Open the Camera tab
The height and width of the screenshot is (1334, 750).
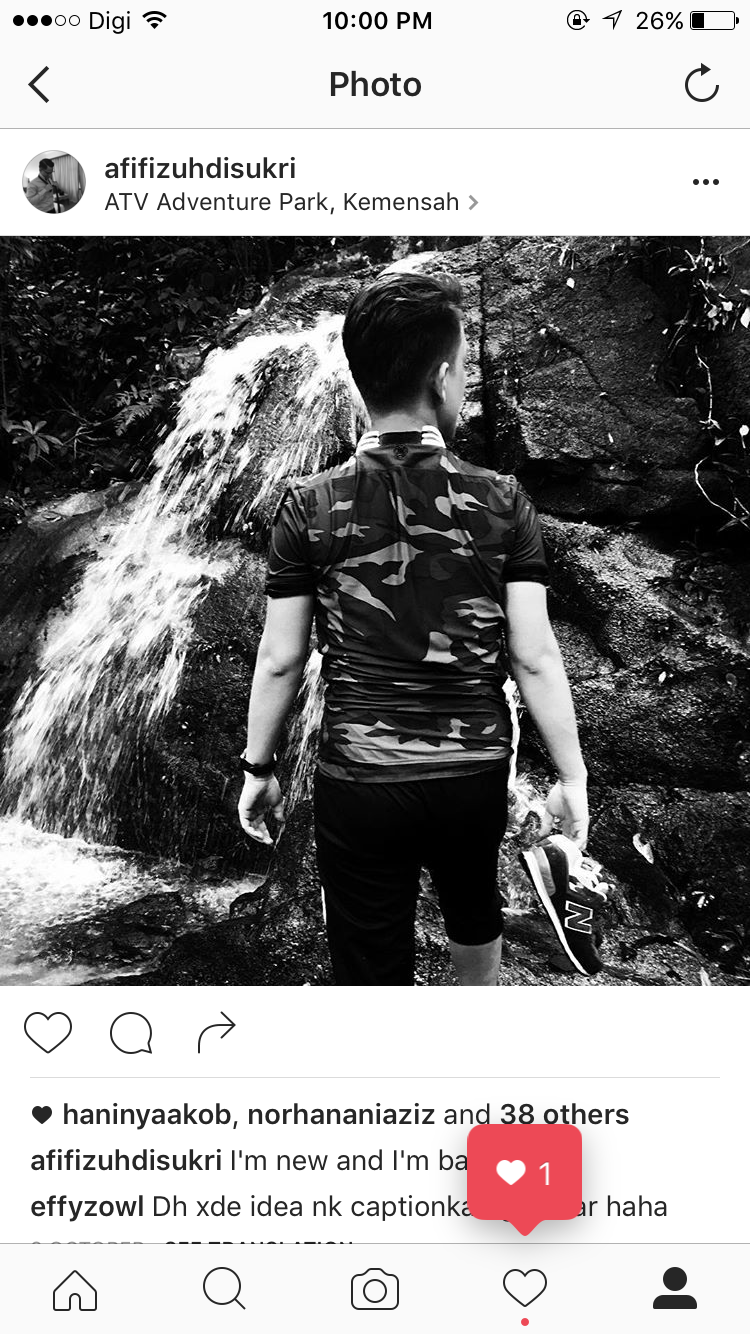coord(375,1290)
